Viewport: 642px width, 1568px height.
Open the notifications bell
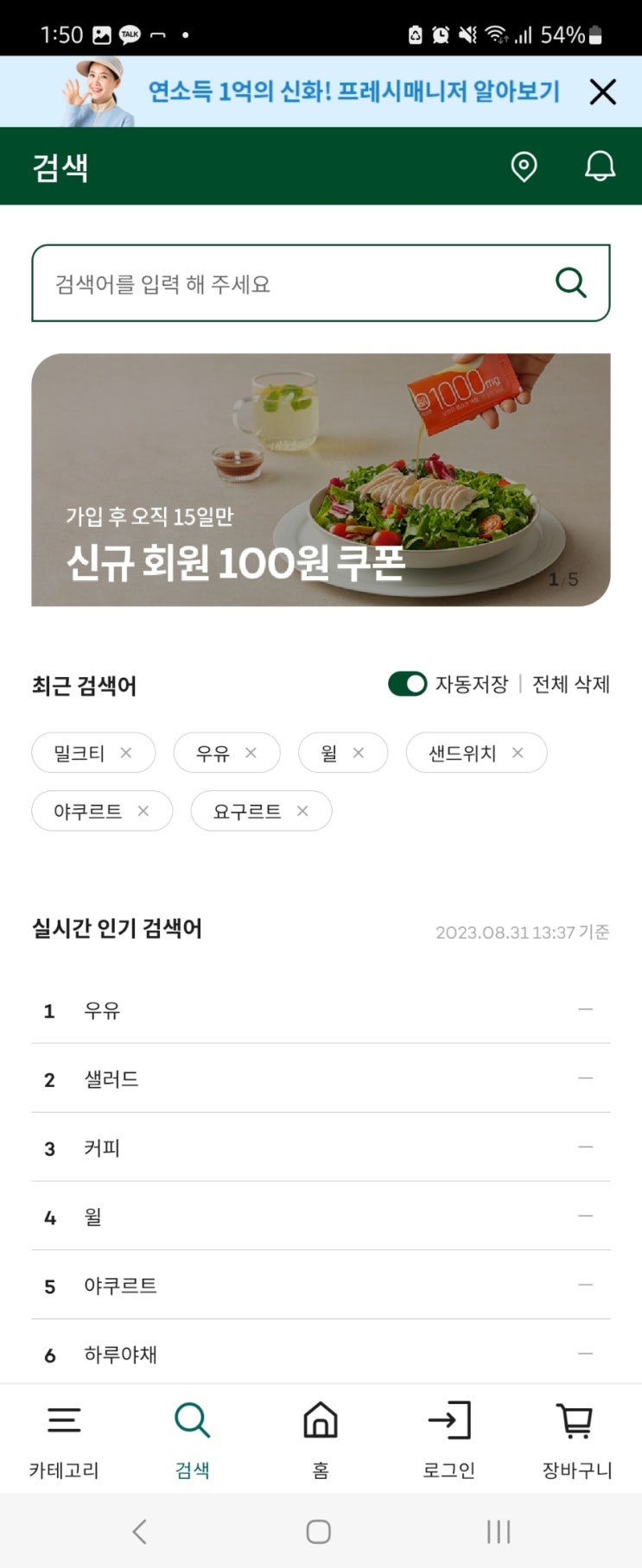pyautogui.click(x=600, y=166)
